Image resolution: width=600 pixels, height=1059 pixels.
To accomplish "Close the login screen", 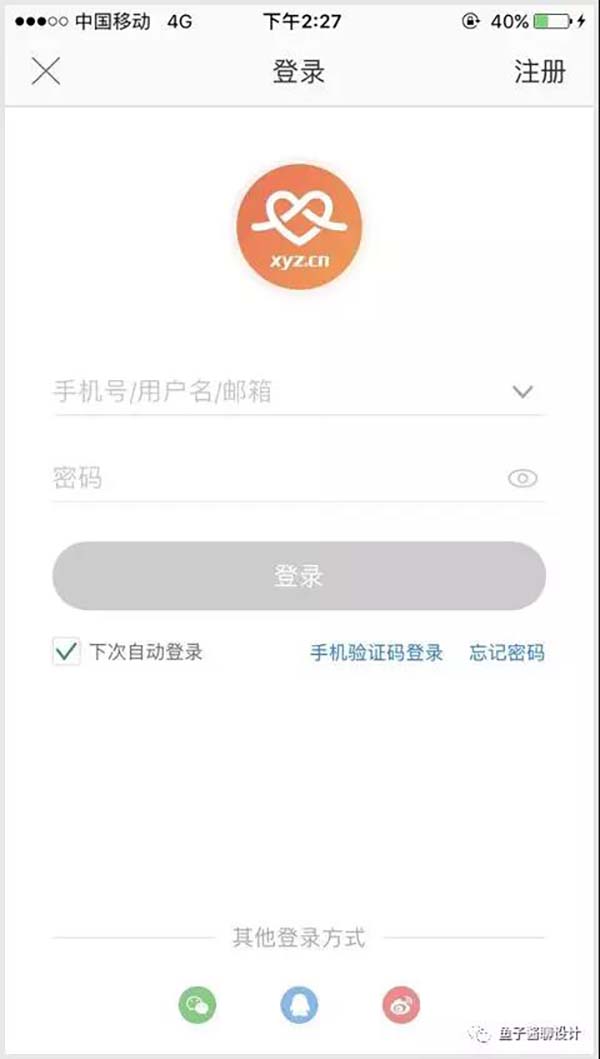I will 46,72.
